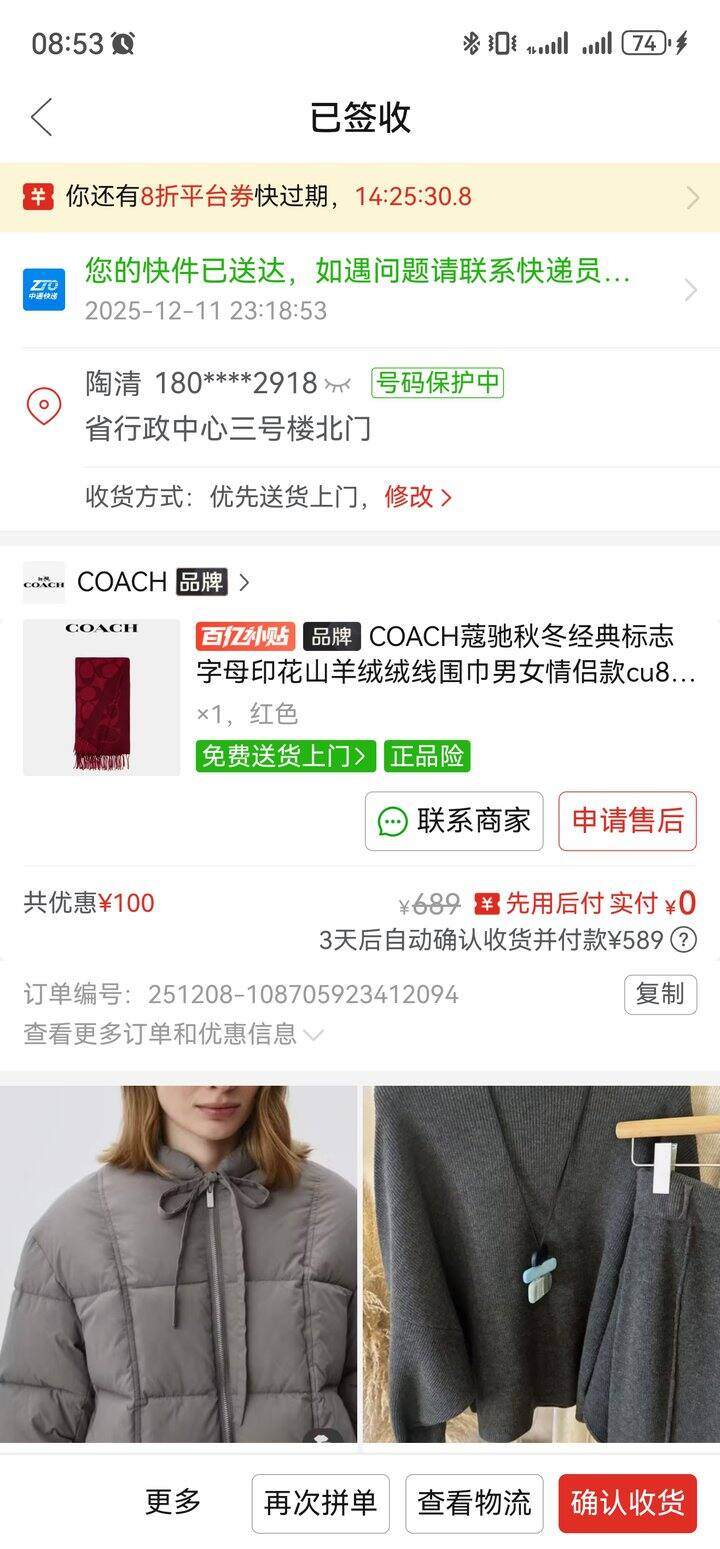Confirm receipt with 确认收货

point(627,1502)
